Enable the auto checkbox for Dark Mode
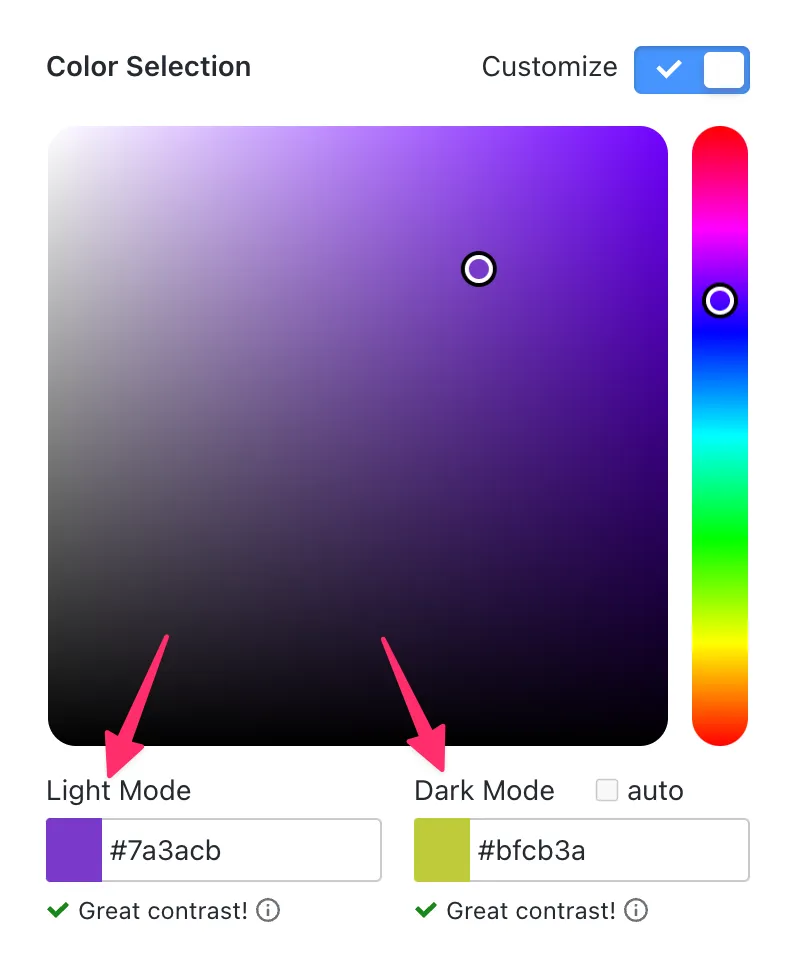 click(606, 791)
